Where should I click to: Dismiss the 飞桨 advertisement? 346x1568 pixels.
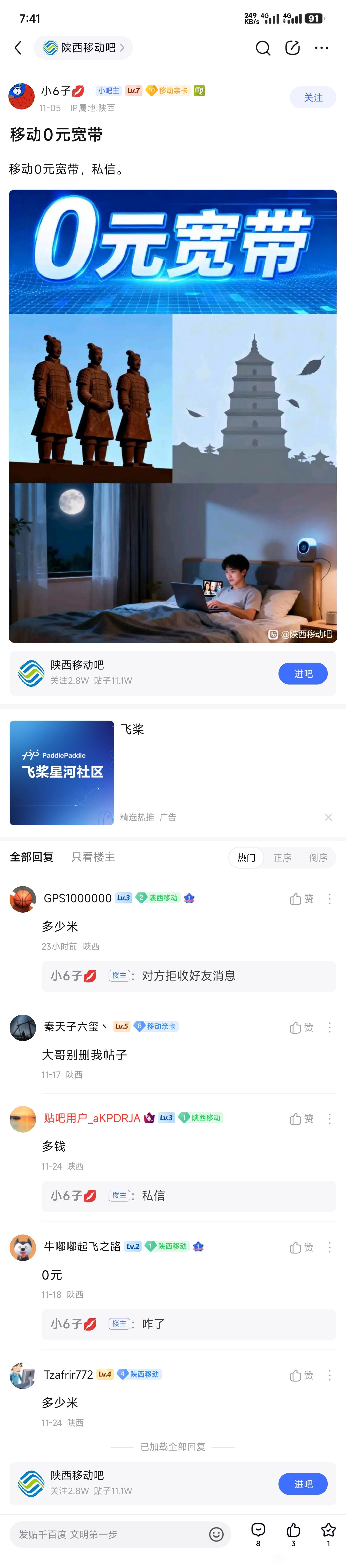tap(328, 817)
